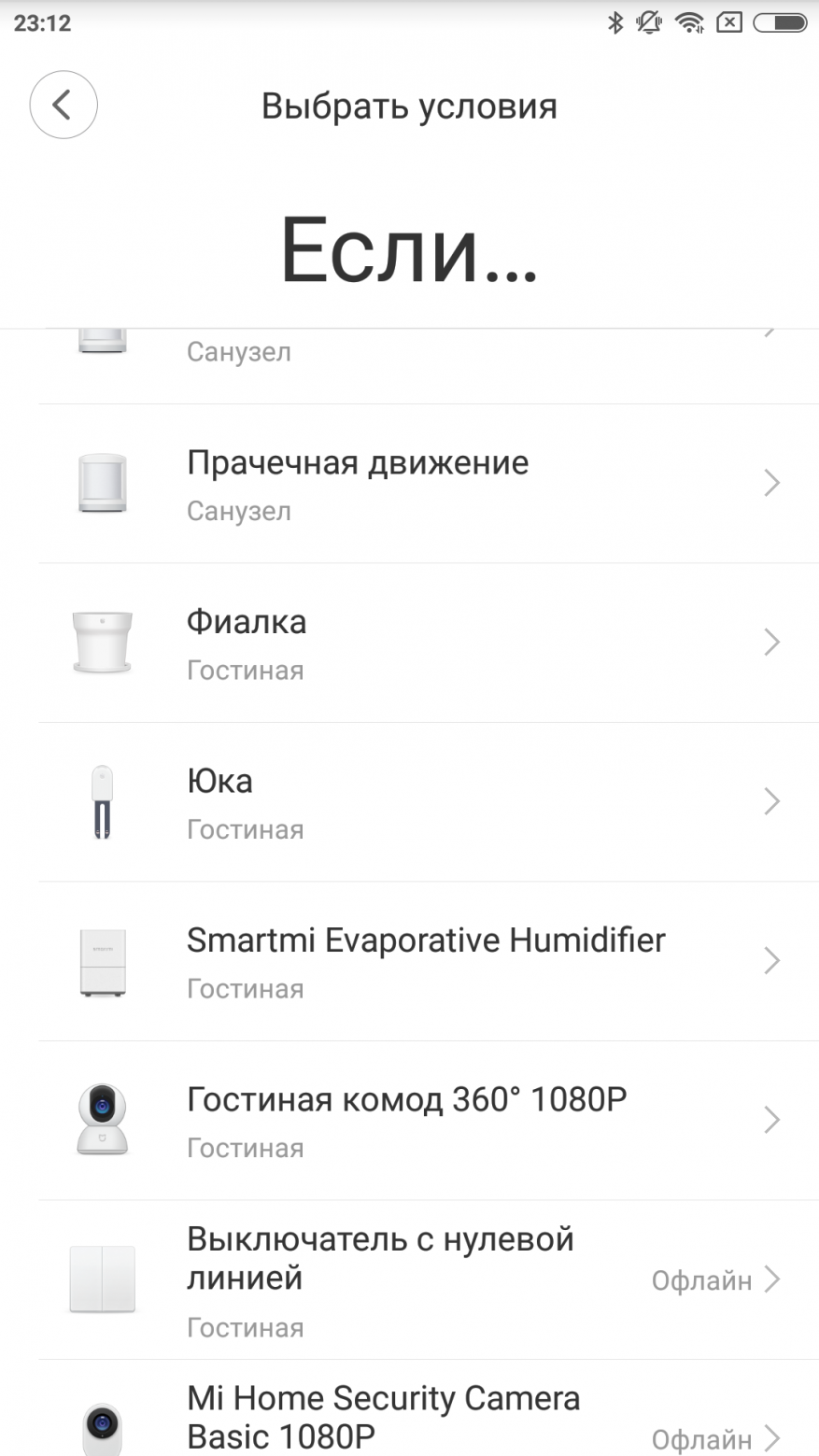Select the Фиалка flower pot device
Viewport: 819px width, 1456px height.
pyautogui.click(x=411, y=643)
